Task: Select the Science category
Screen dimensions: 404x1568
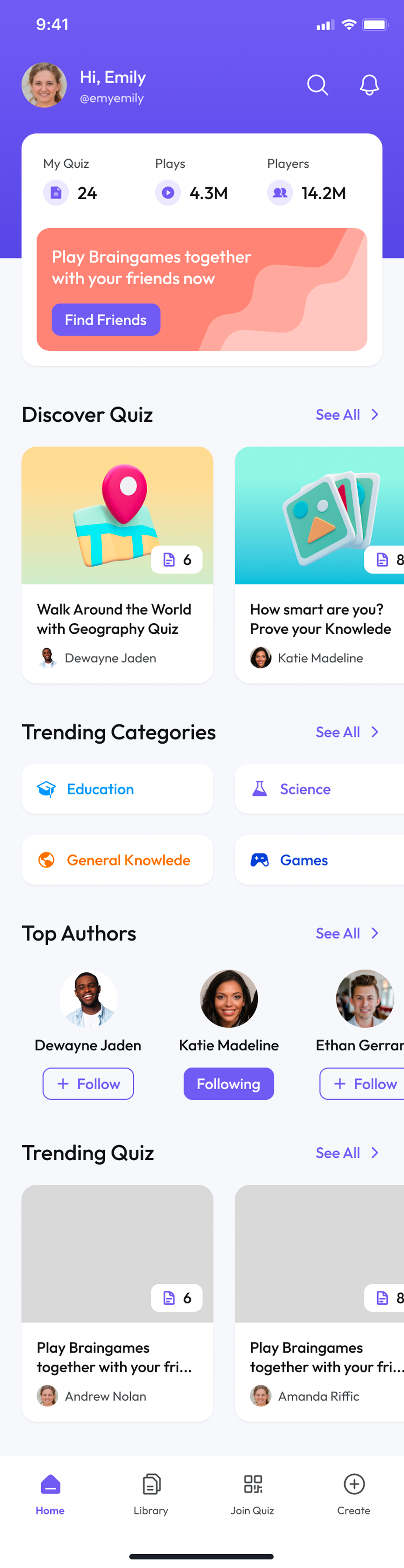Action: tap(319, 789)
